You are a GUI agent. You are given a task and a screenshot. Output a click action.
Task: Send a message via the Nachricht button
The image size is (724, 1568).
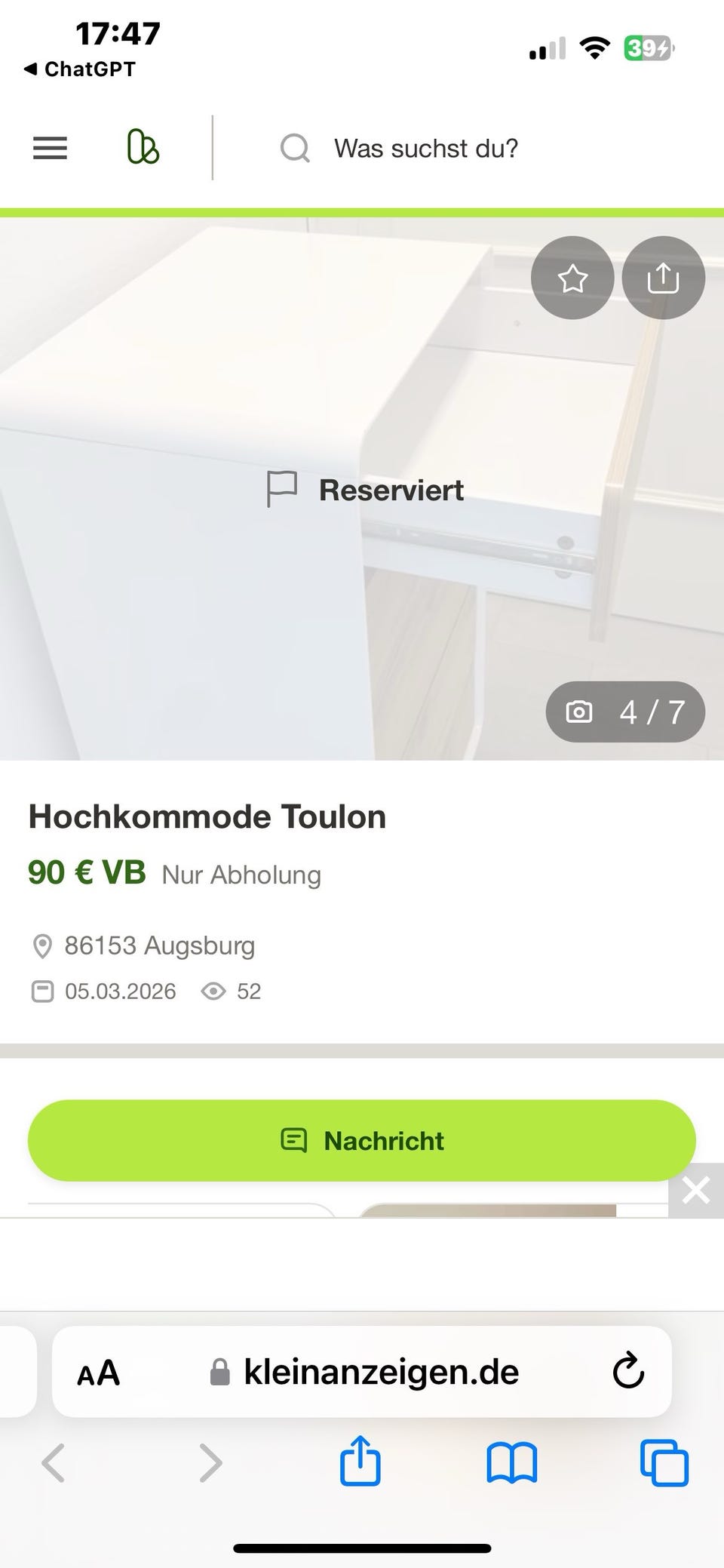(x=362, y=1140)
